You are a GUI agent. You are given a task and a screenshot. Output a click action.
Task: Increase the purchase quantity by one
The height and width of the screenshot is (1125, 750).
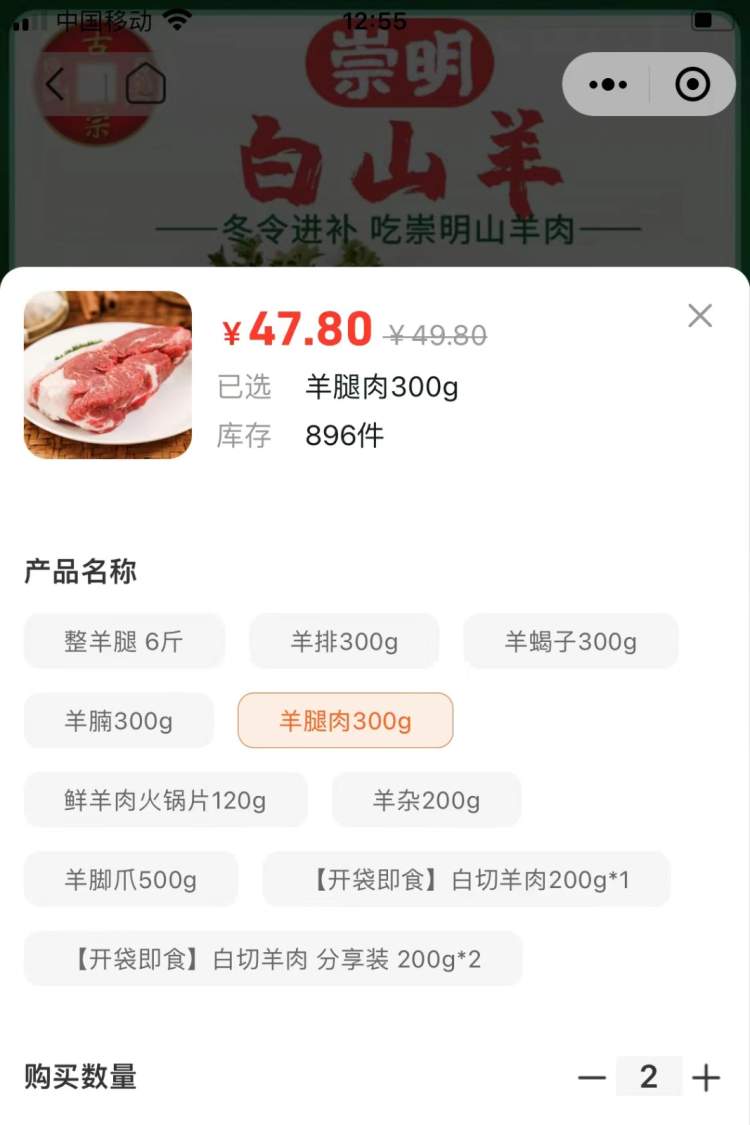706,1077
